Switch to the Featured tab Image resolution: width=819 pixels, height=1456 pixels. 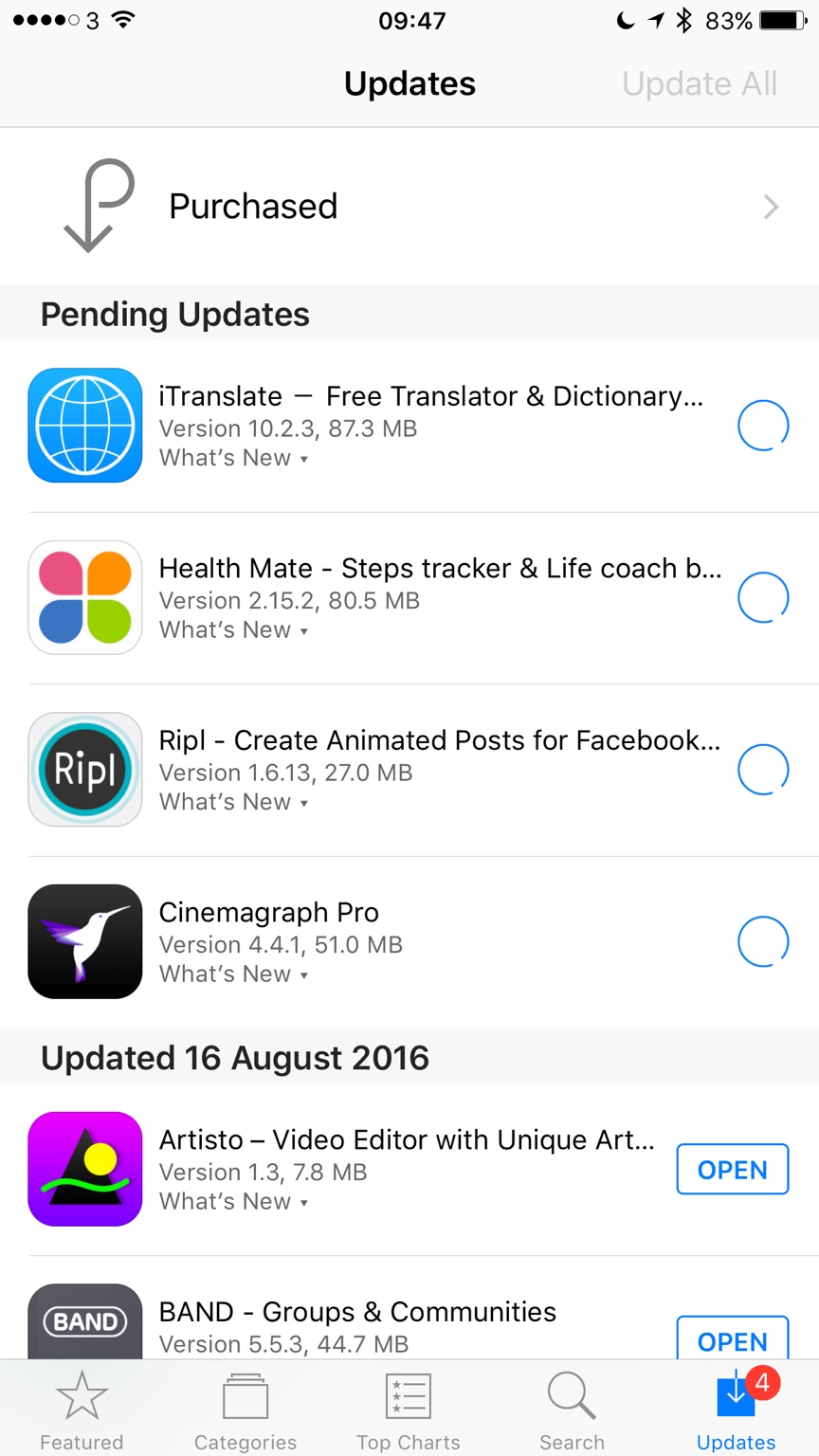(82, 1410)
